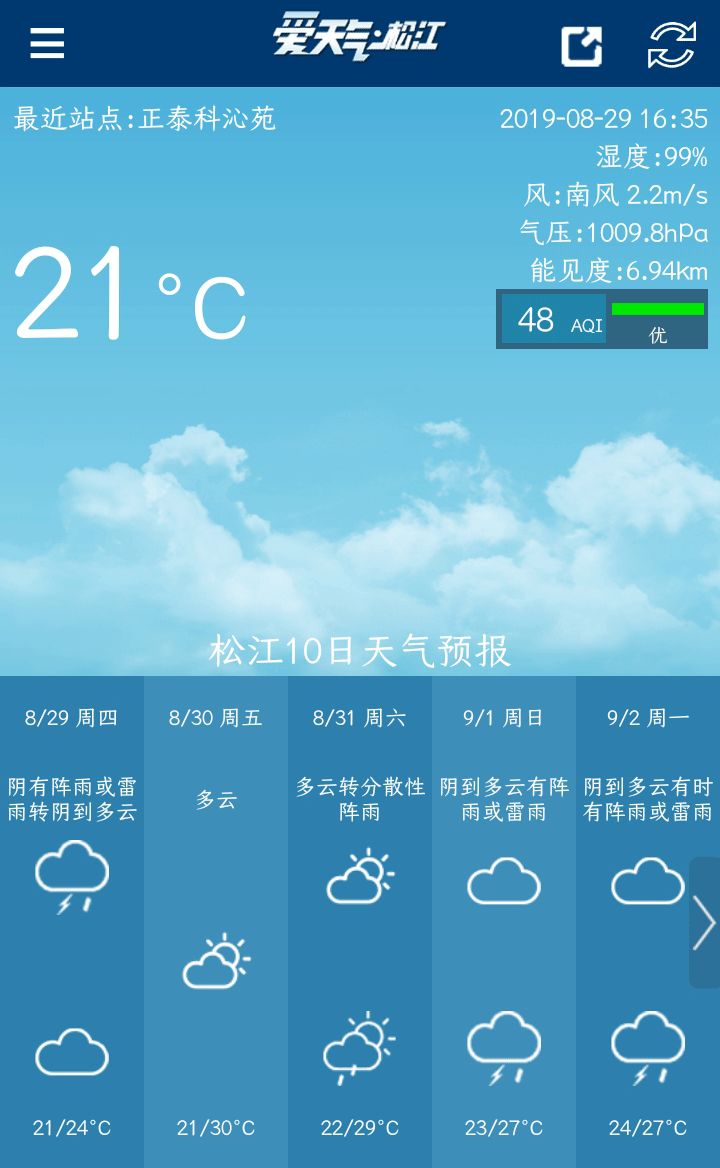The height and width of the screenshot is (1168, 720).
Task: Click the cloud icon under 9/2 周一
Action: 647,882
